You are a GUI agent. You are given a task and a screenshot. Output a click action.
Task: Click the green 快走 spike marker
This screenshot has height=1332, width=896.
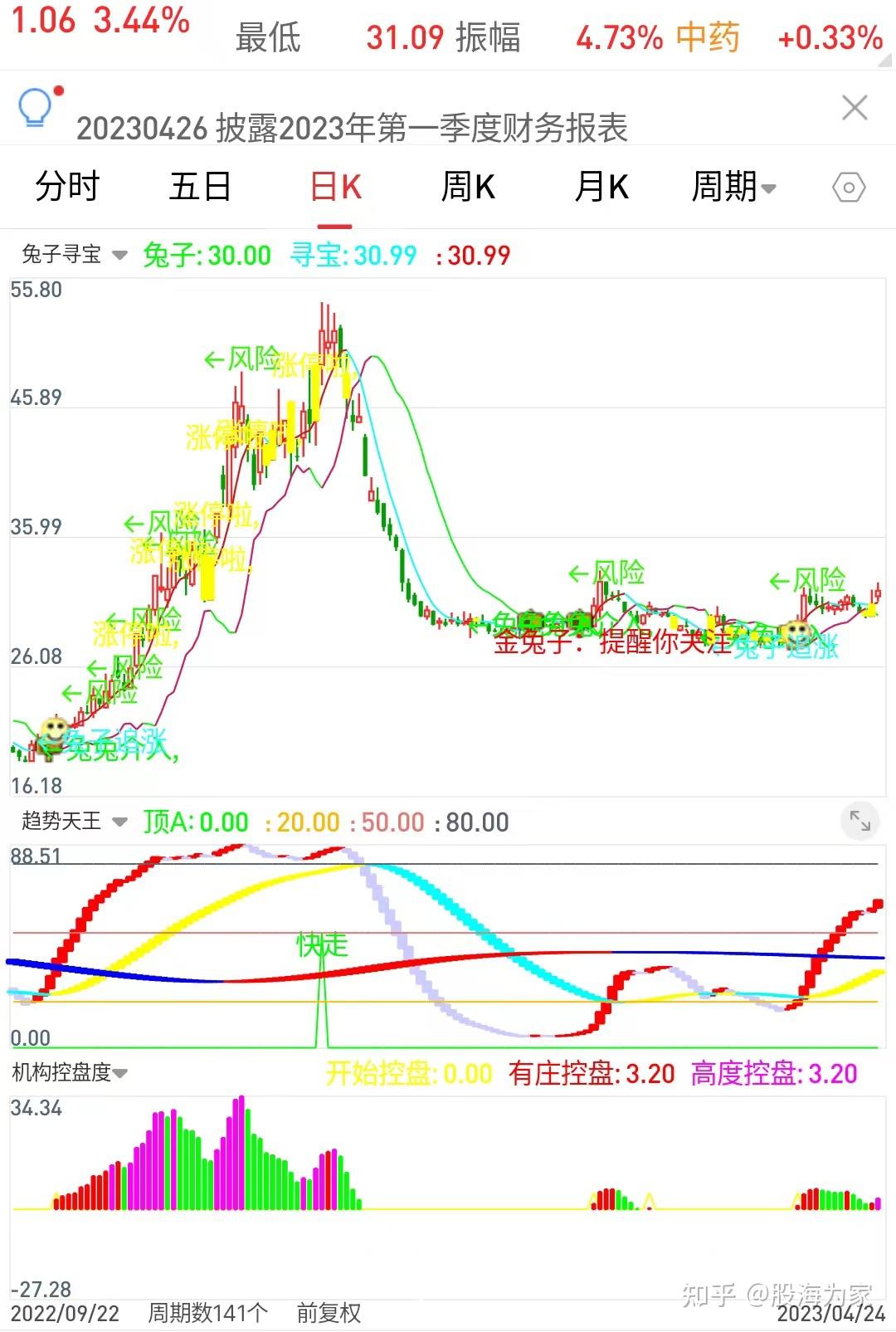click(322, 944)
